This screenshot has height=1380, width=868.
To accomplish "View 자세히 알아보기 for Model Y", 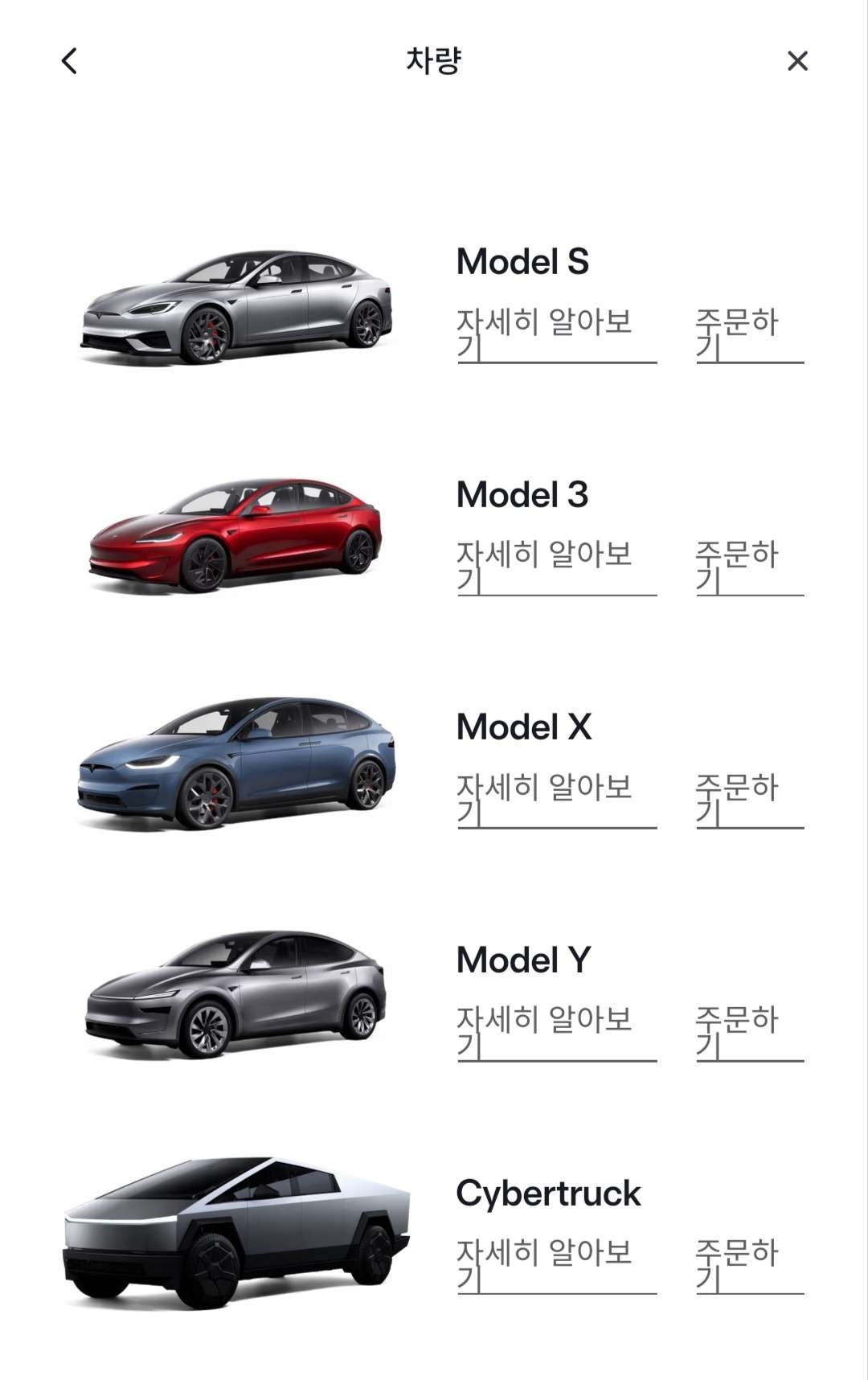I will point(556,1033).
